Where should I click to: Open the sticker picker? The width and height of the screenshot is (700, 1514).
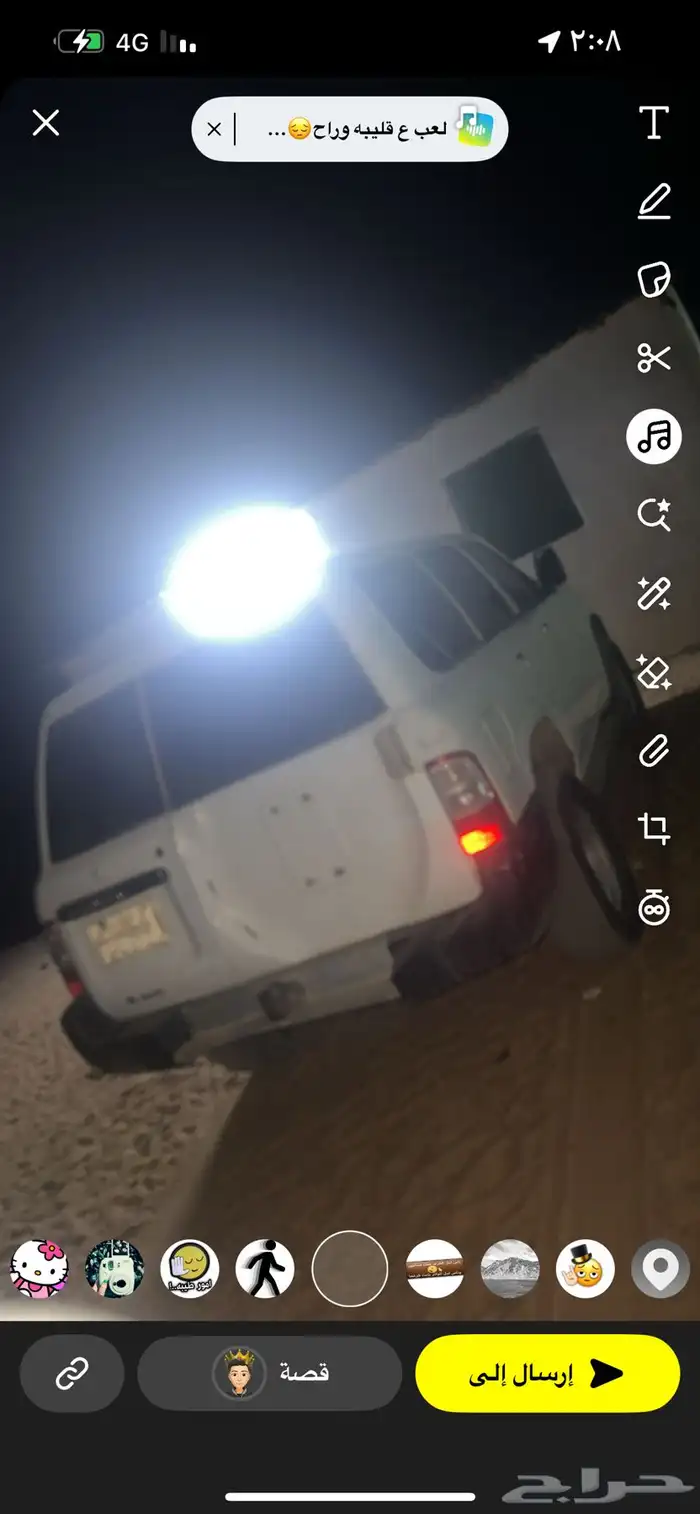[x=654, y=280]
